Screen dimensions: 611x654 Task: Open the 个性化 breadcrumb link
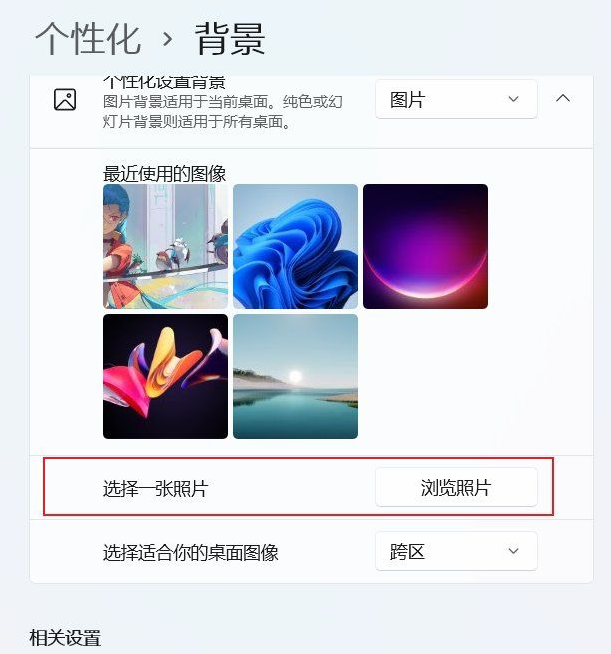[88, 38]
